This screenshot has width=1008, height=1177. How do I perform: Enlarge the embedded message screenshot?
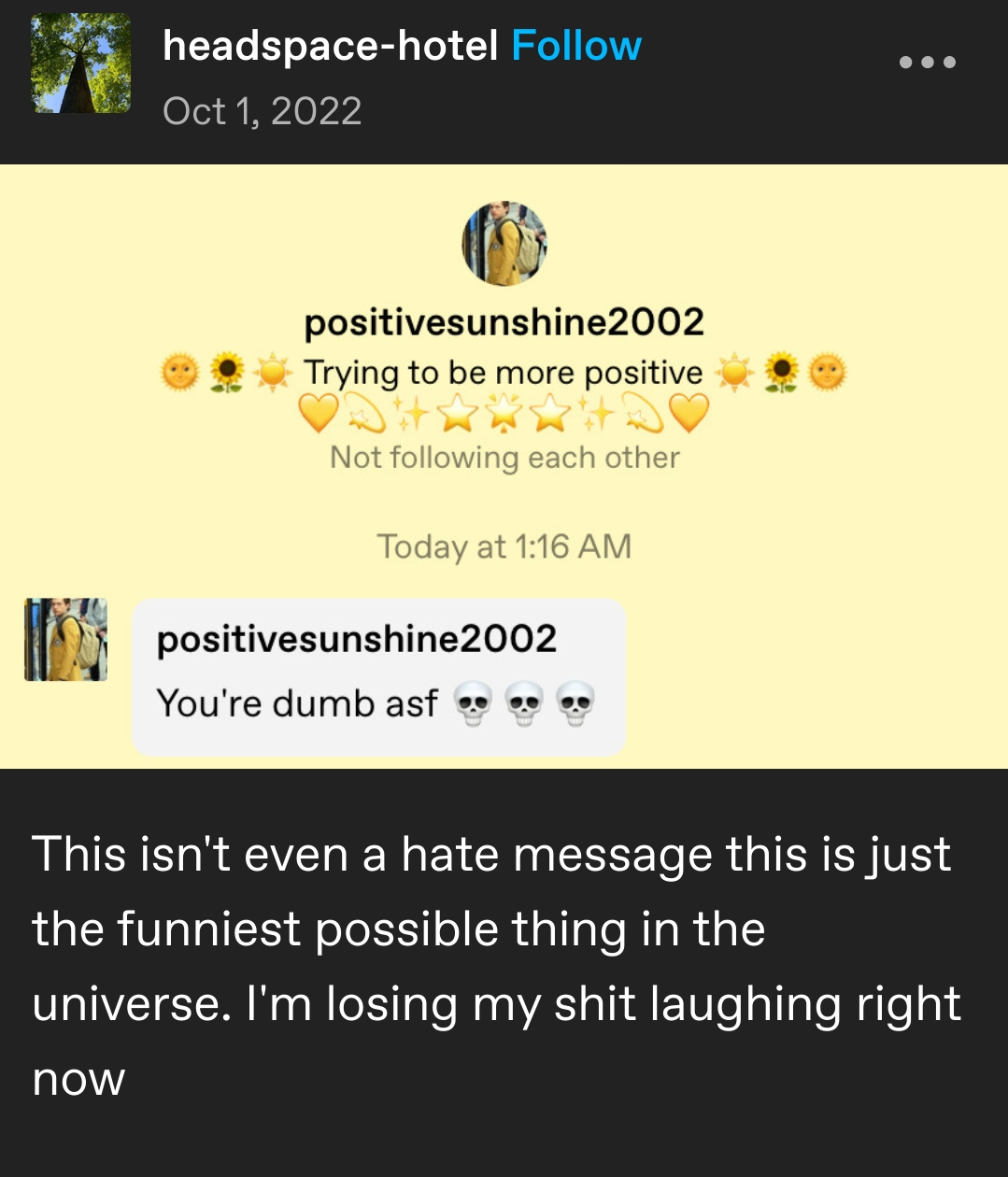[x=504, y=467]
